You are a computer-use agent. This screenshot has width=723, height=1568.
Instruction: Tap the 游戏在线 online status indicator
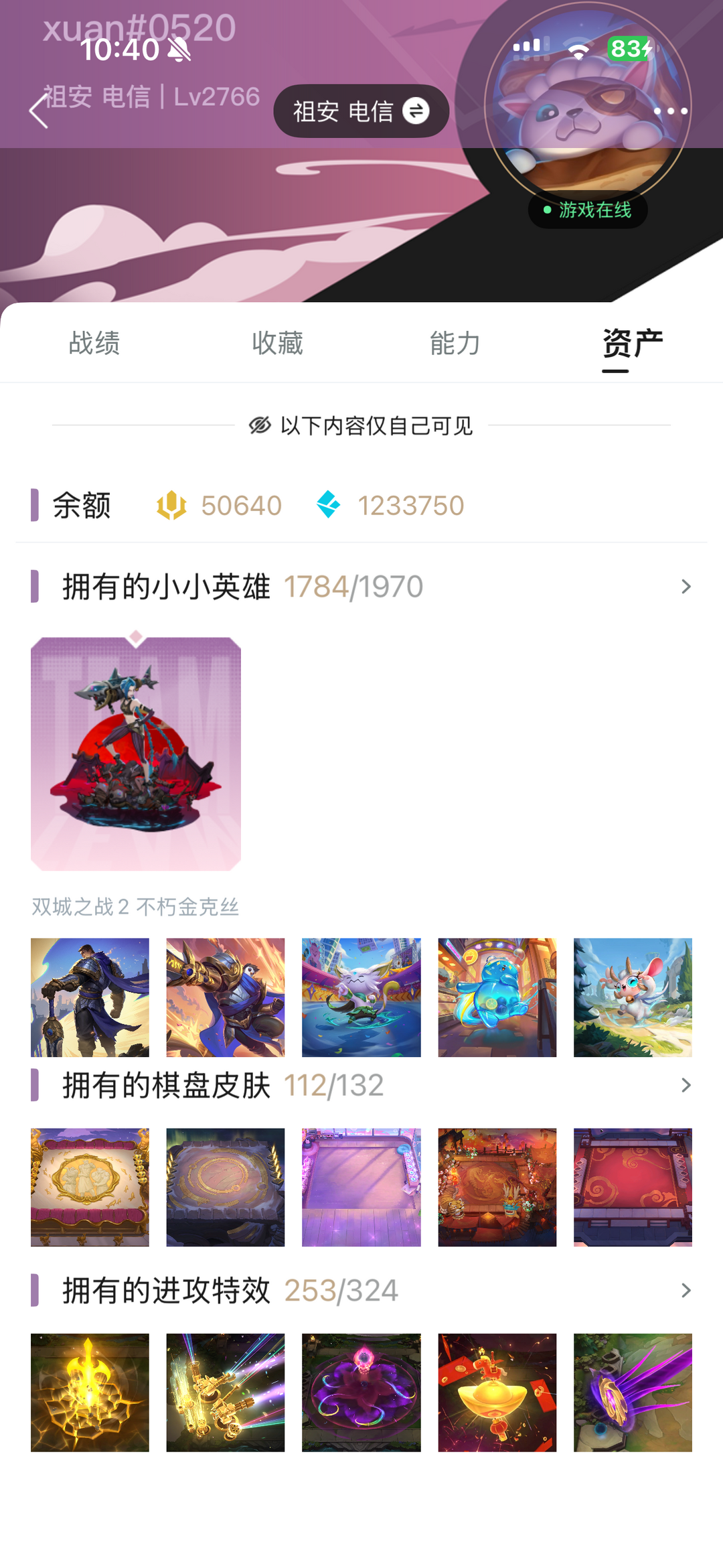(x=587, y=209)
